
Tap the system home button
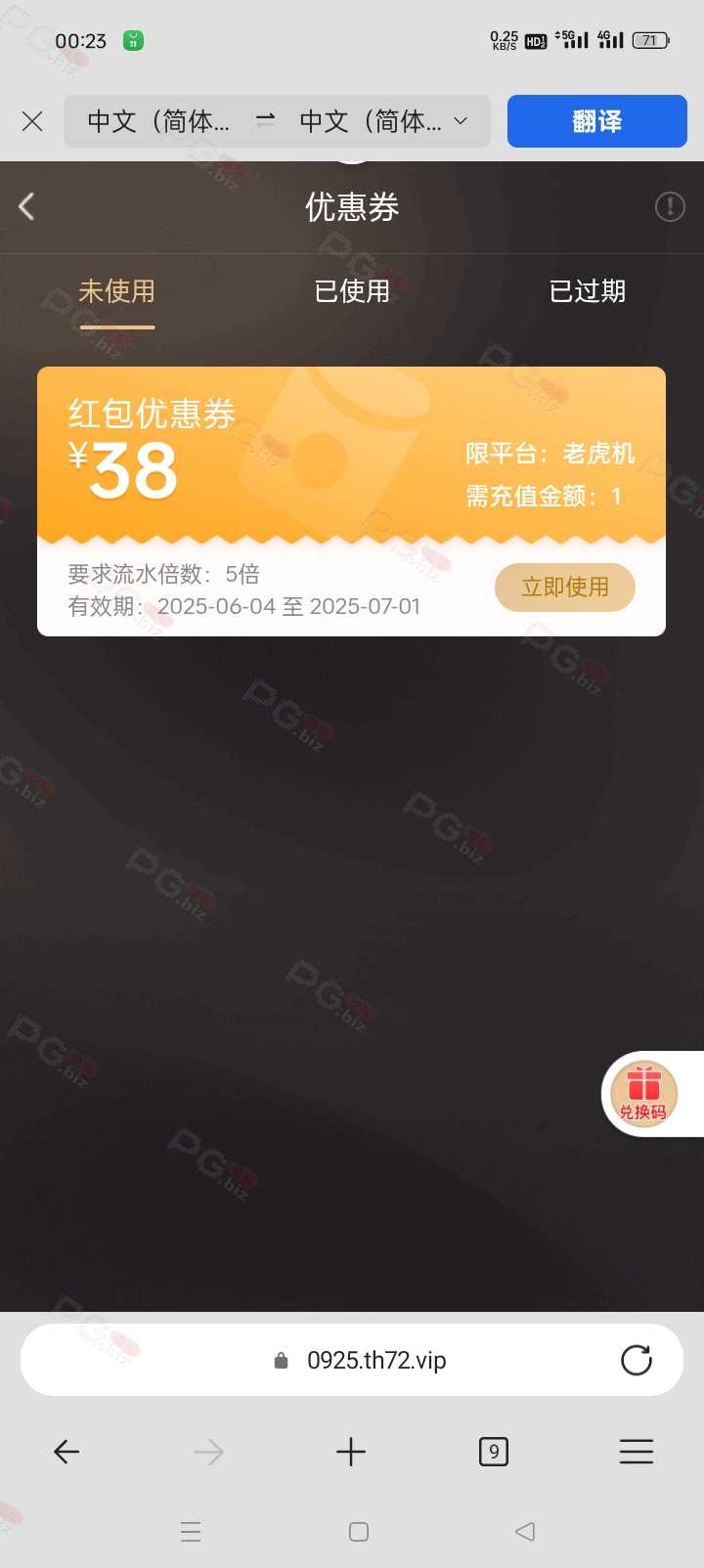[359, 1532]
